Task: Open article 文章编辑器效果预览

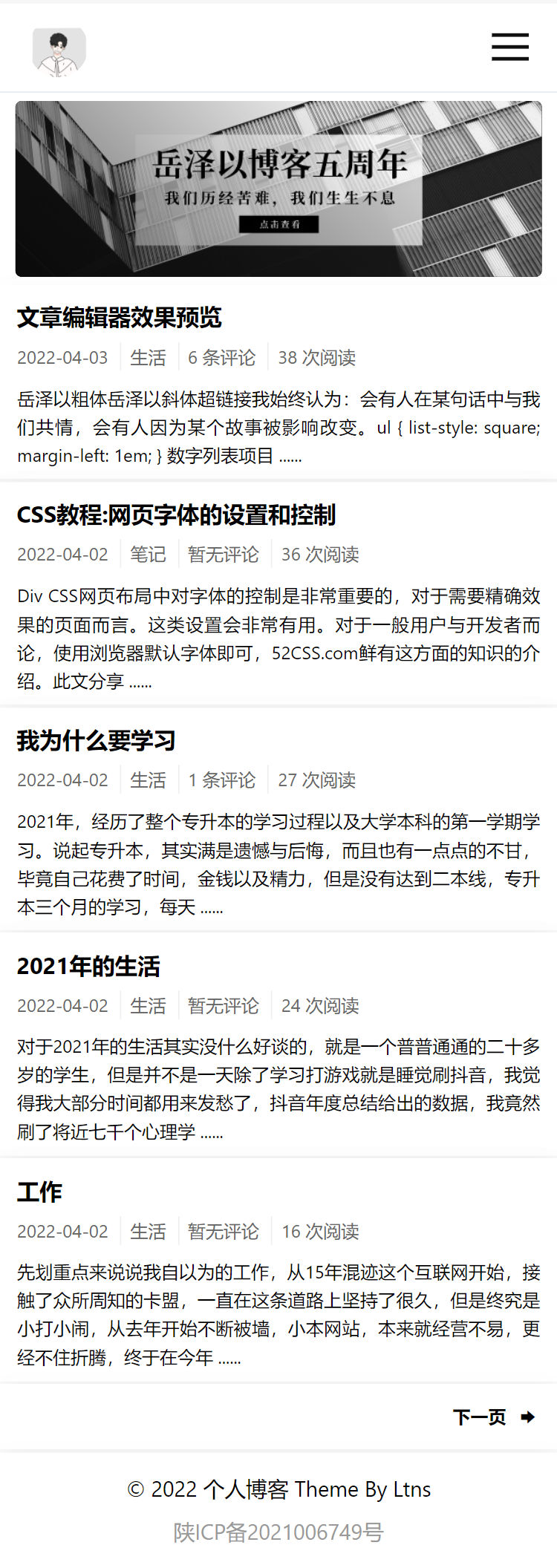Action: 120,318
